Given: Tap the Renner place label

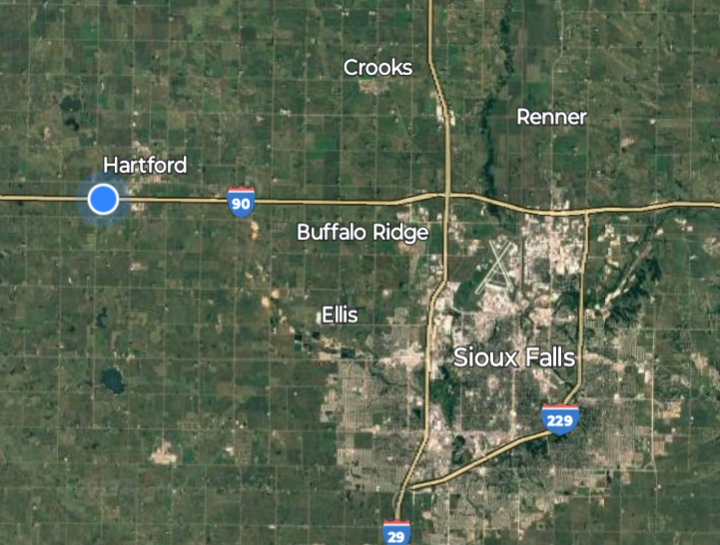Looking at the screenshot, I should [x=551, y=117].
